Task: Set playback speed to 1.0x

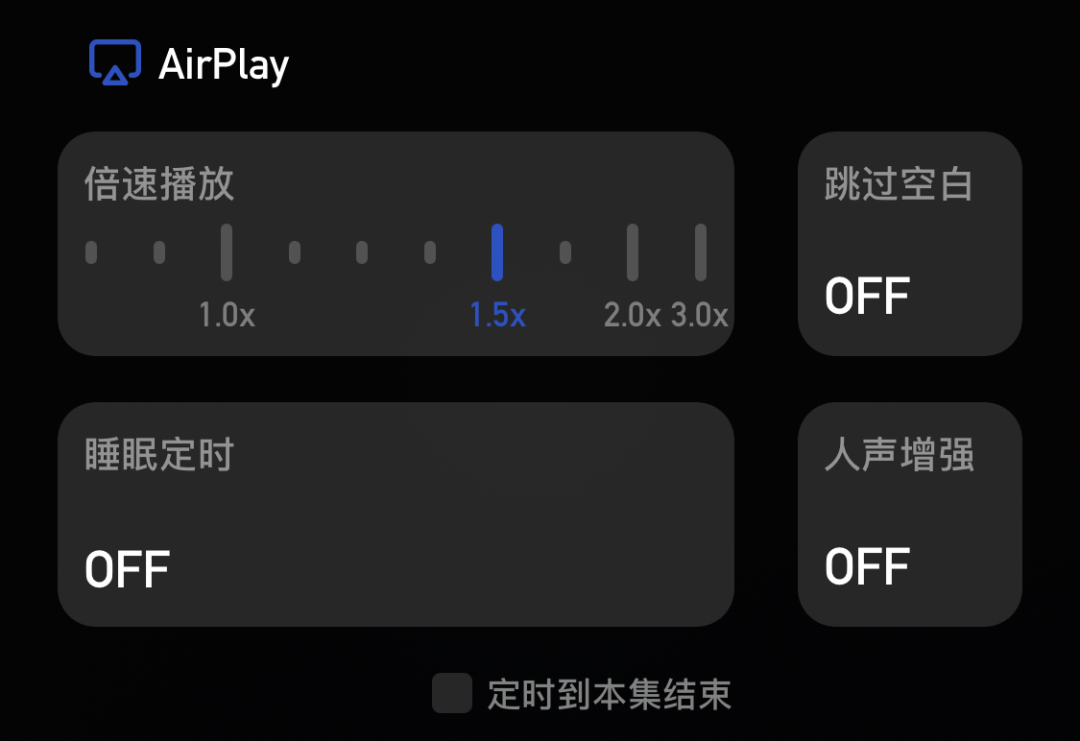Action: click(x=227, y=252)
